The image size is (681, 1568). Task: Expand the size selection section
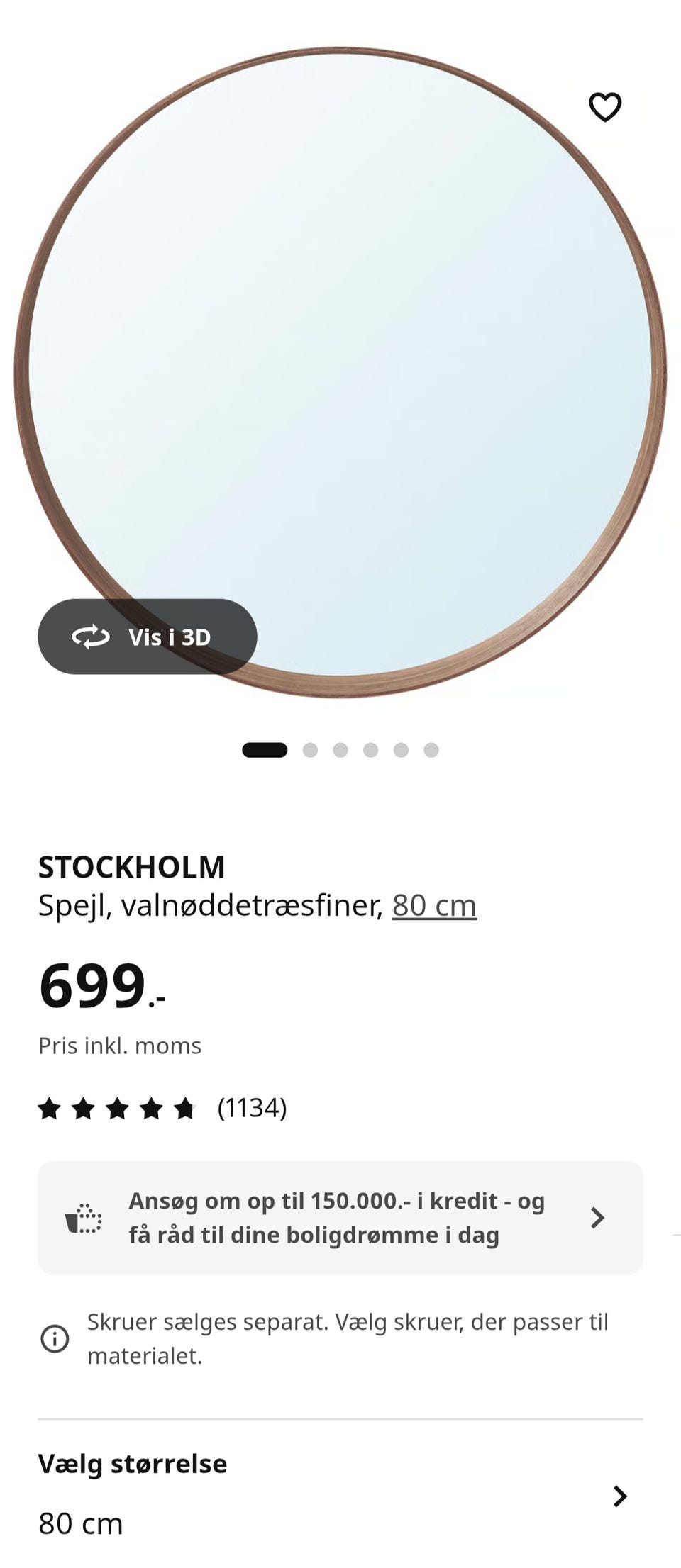pyautogui.click(x=133, y=1463)
